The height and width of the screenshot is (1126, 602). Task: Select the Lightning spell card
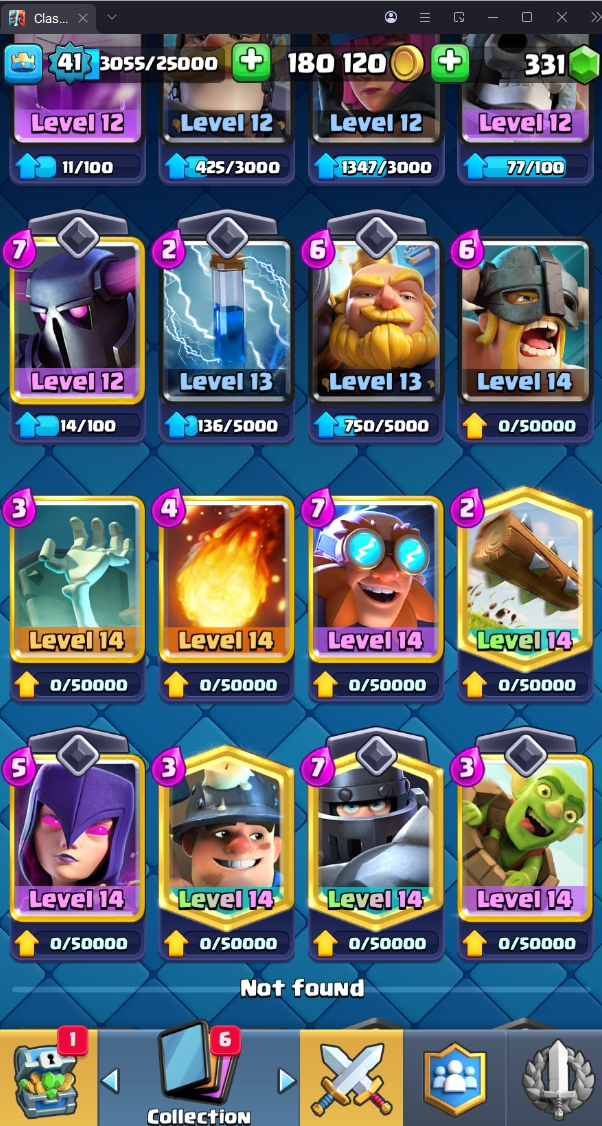coord(227,320)
